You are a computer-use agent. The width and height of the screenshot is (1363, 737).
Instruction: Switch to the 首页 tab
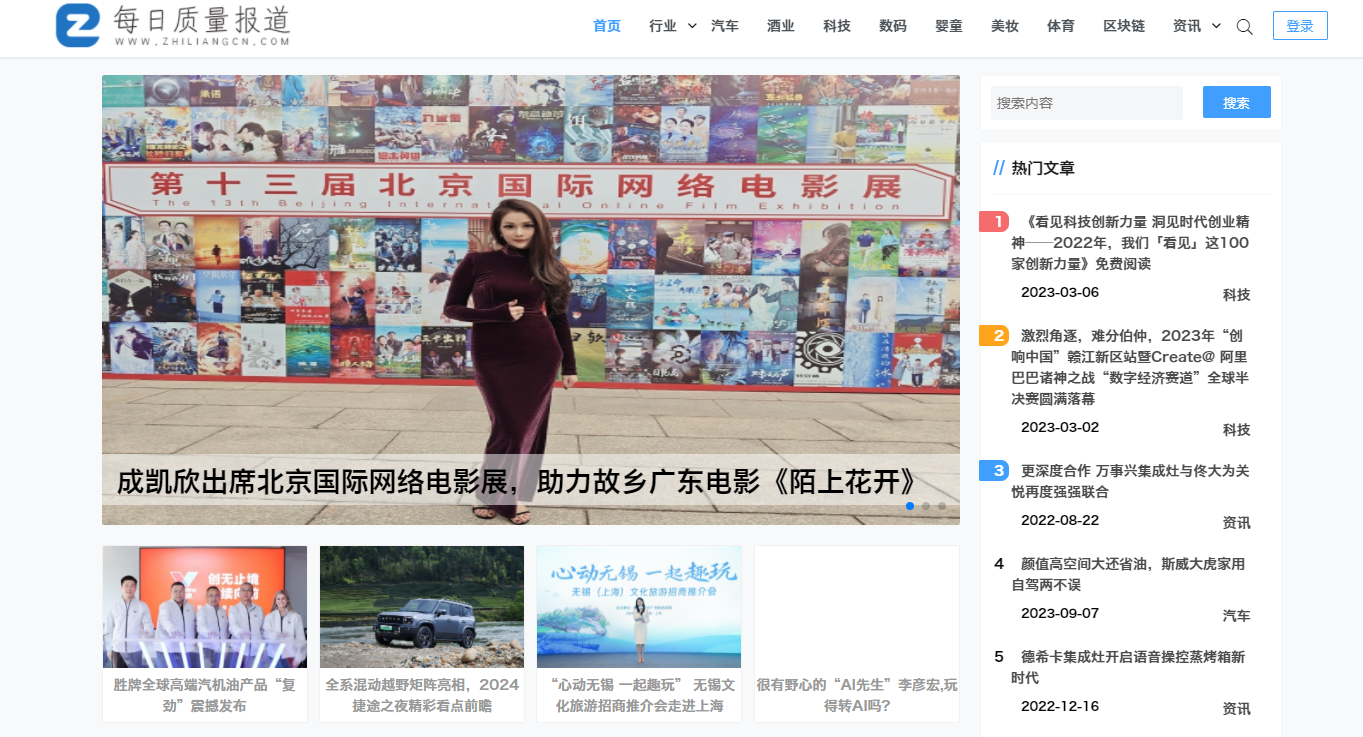(606, 26)
